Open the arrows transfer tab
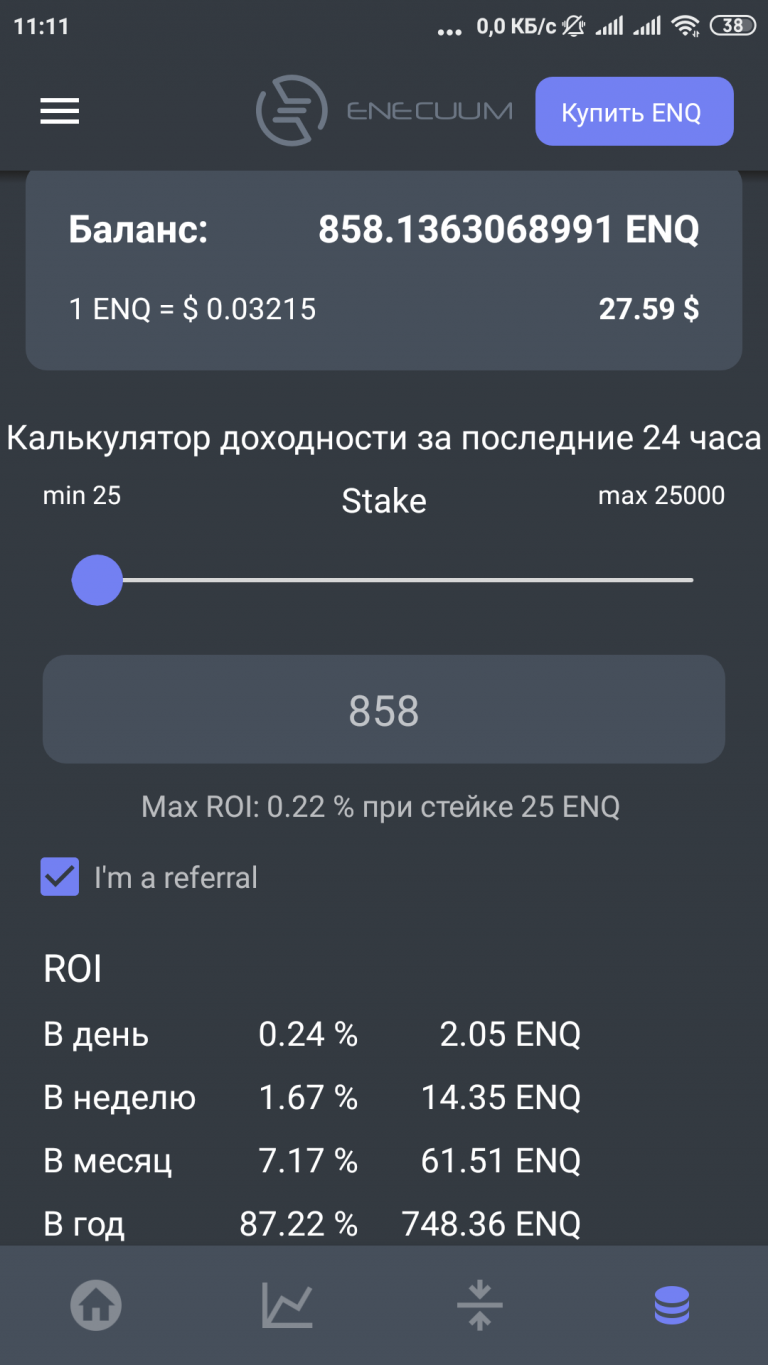Screen dimensions: 768x1365 point(480,1304)
